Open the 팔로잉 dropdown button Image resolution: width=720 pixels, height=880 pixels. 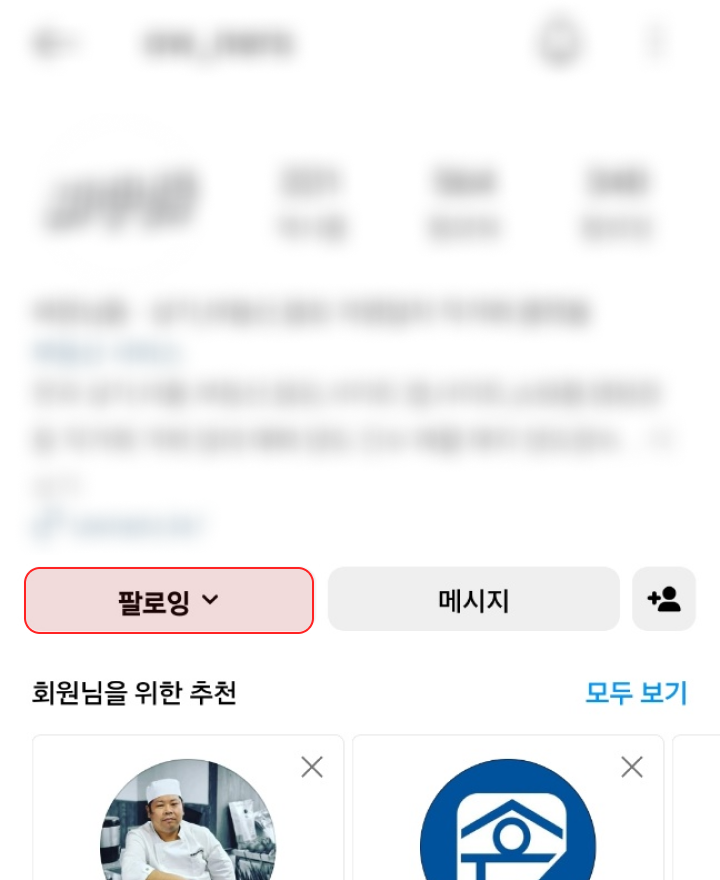168,601
